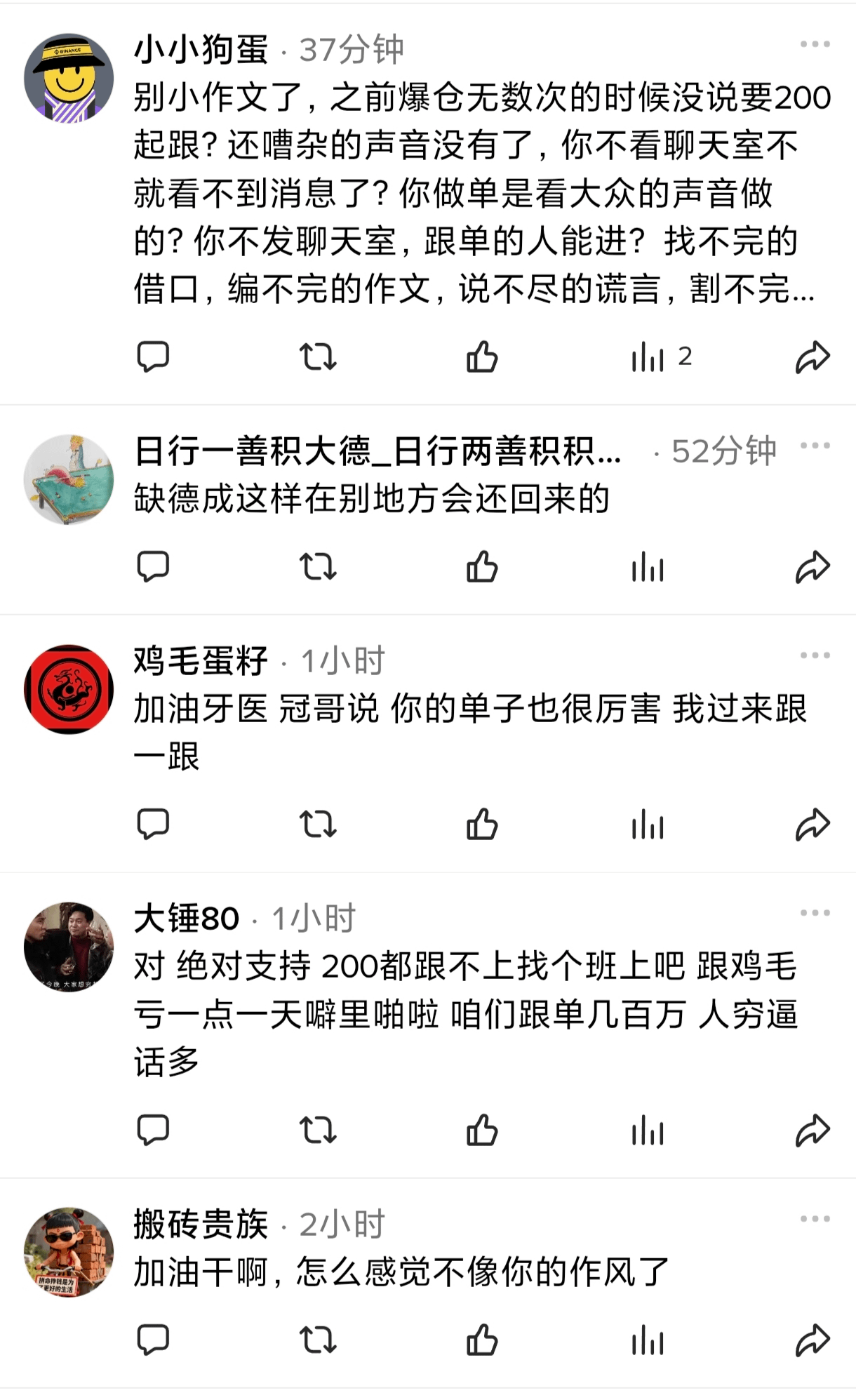Open overflow menu on 日行一善积大德's comment

[x=815, y=446]
